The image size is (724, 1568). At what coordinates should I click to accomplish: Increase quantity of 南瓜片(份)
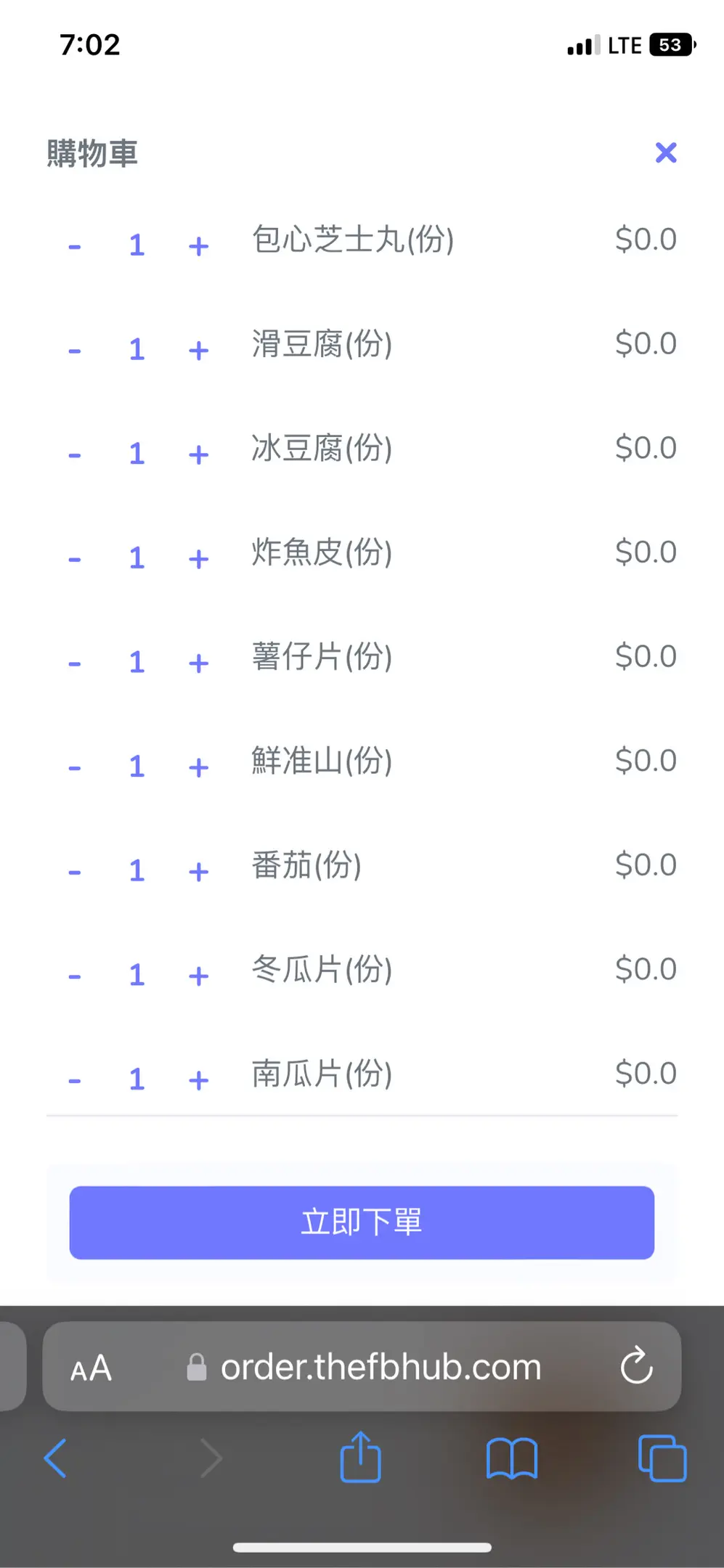click(x=198, y=1080)
